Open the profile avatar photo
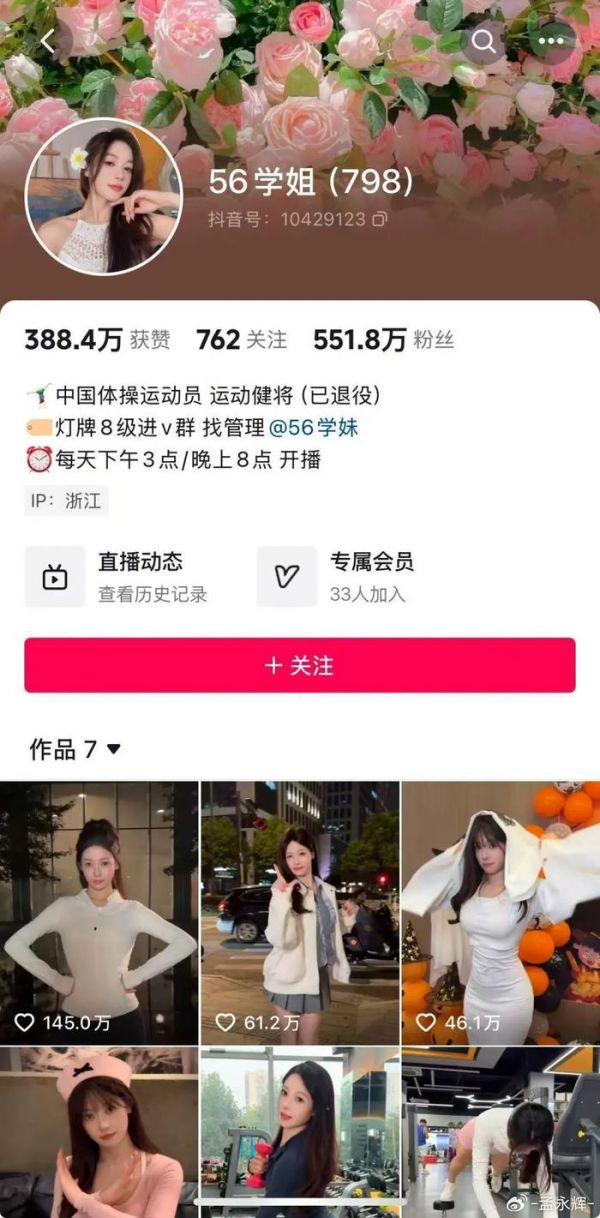The image size is (600, 1218). (103, 197)
